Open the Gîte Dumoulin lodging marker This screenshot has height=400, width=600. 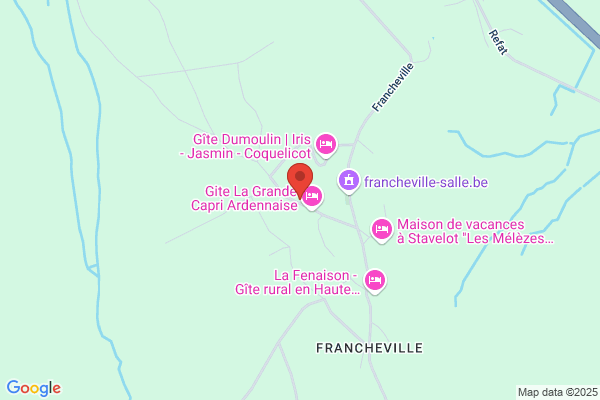click(326, 145)
